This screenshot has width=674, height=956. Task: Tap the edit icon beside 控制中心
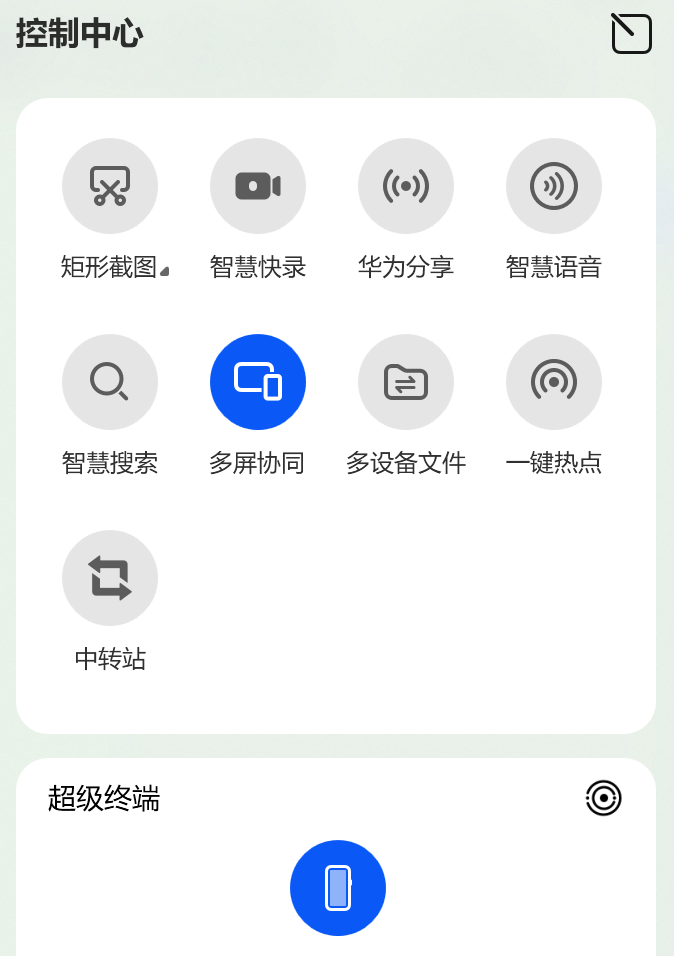[631, 34]
